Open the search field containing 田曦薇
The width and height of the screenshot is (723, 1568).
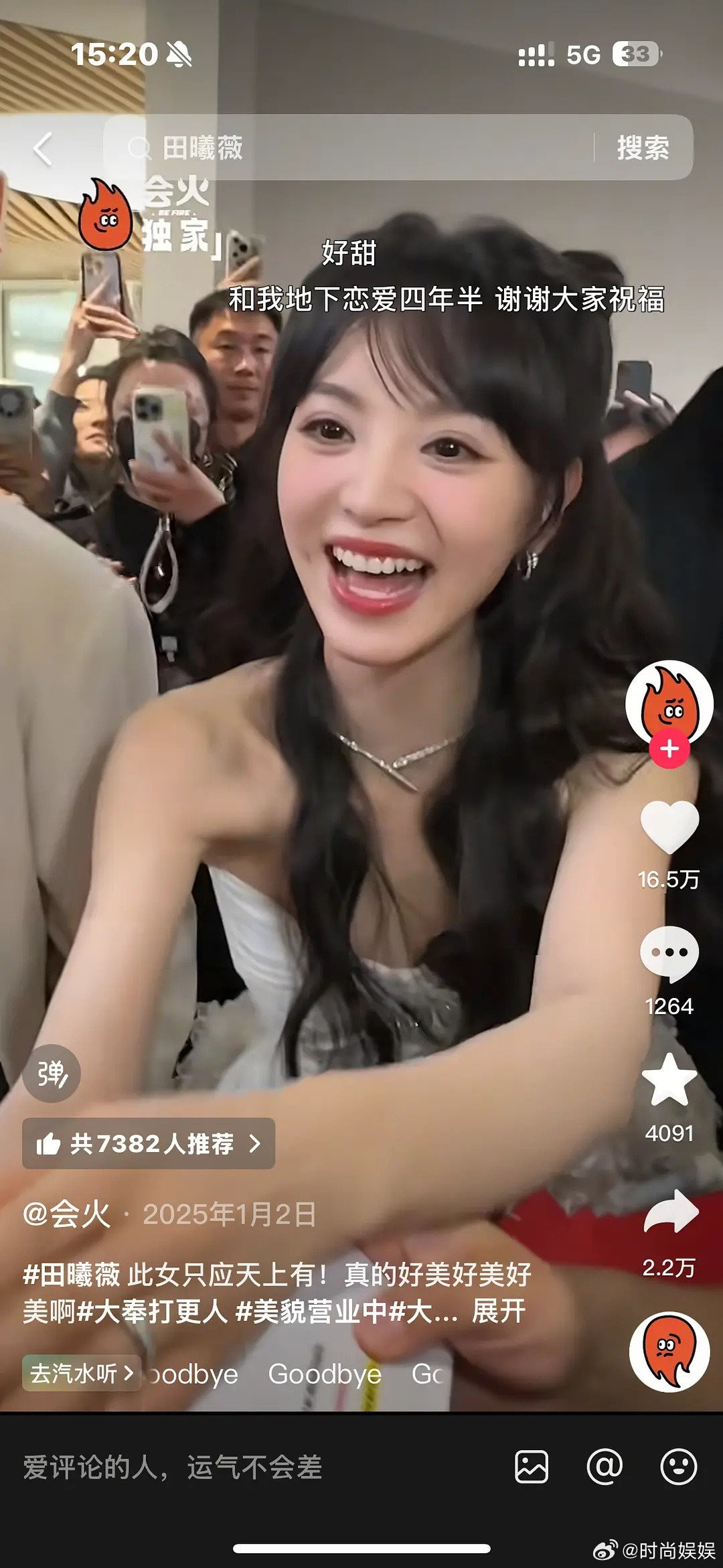(348, 147)
